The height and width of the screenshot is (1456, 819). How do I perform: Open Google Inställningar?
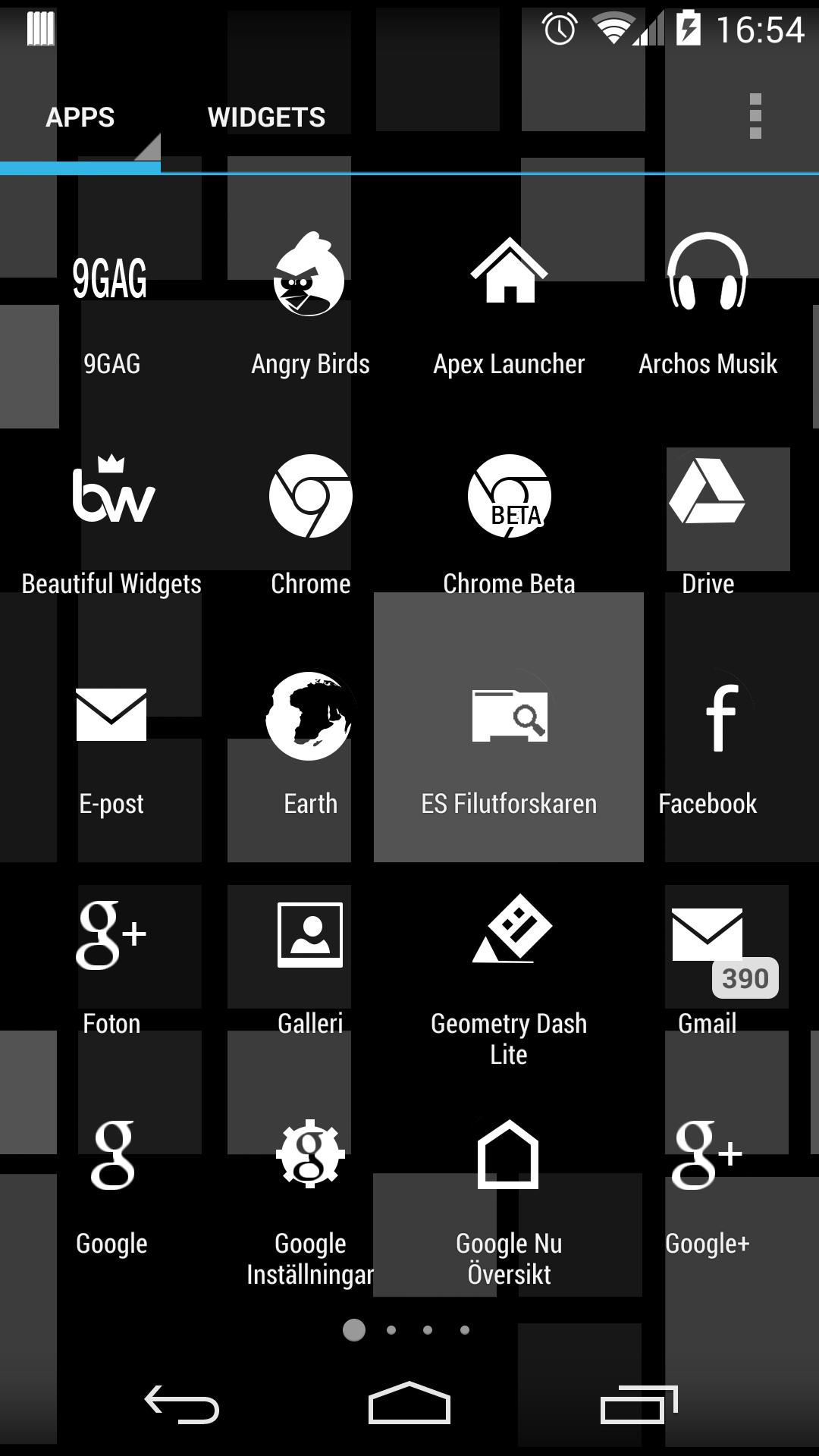(308, 1183)
